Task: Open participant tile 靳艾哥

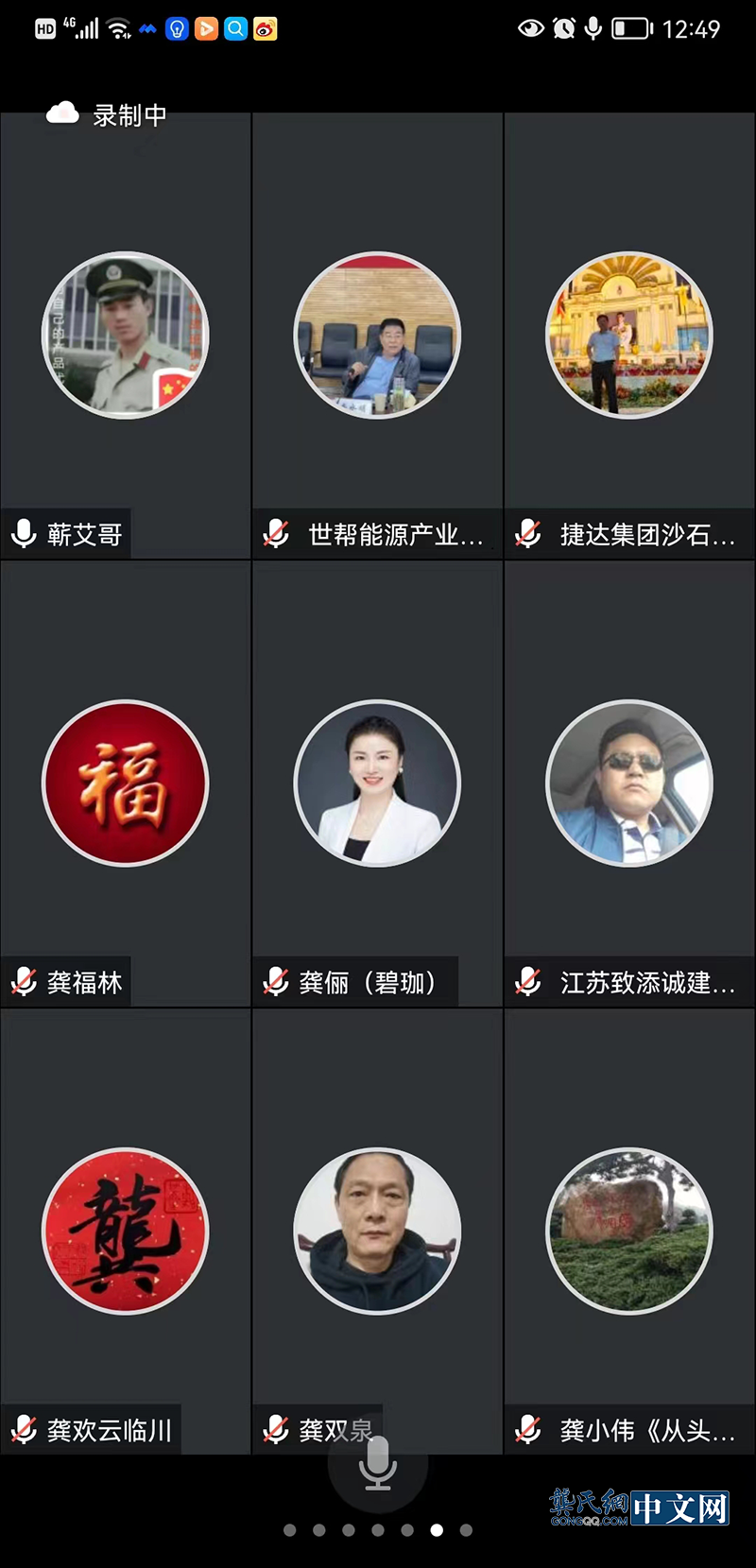Action: click(126, 336)
